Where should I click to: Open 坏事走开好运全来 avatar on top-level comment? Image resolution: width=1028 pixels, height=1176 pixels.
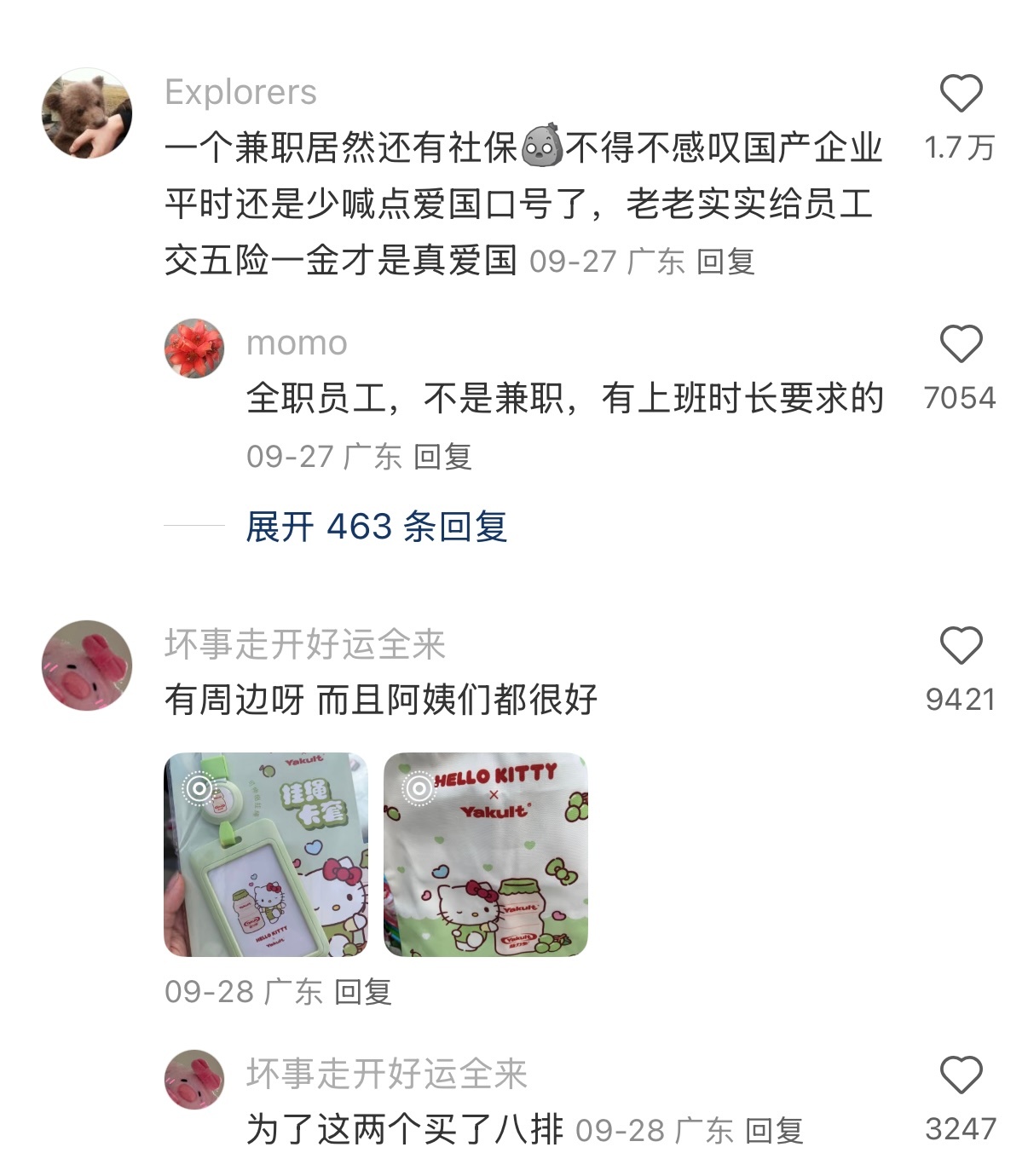point(87,665)
